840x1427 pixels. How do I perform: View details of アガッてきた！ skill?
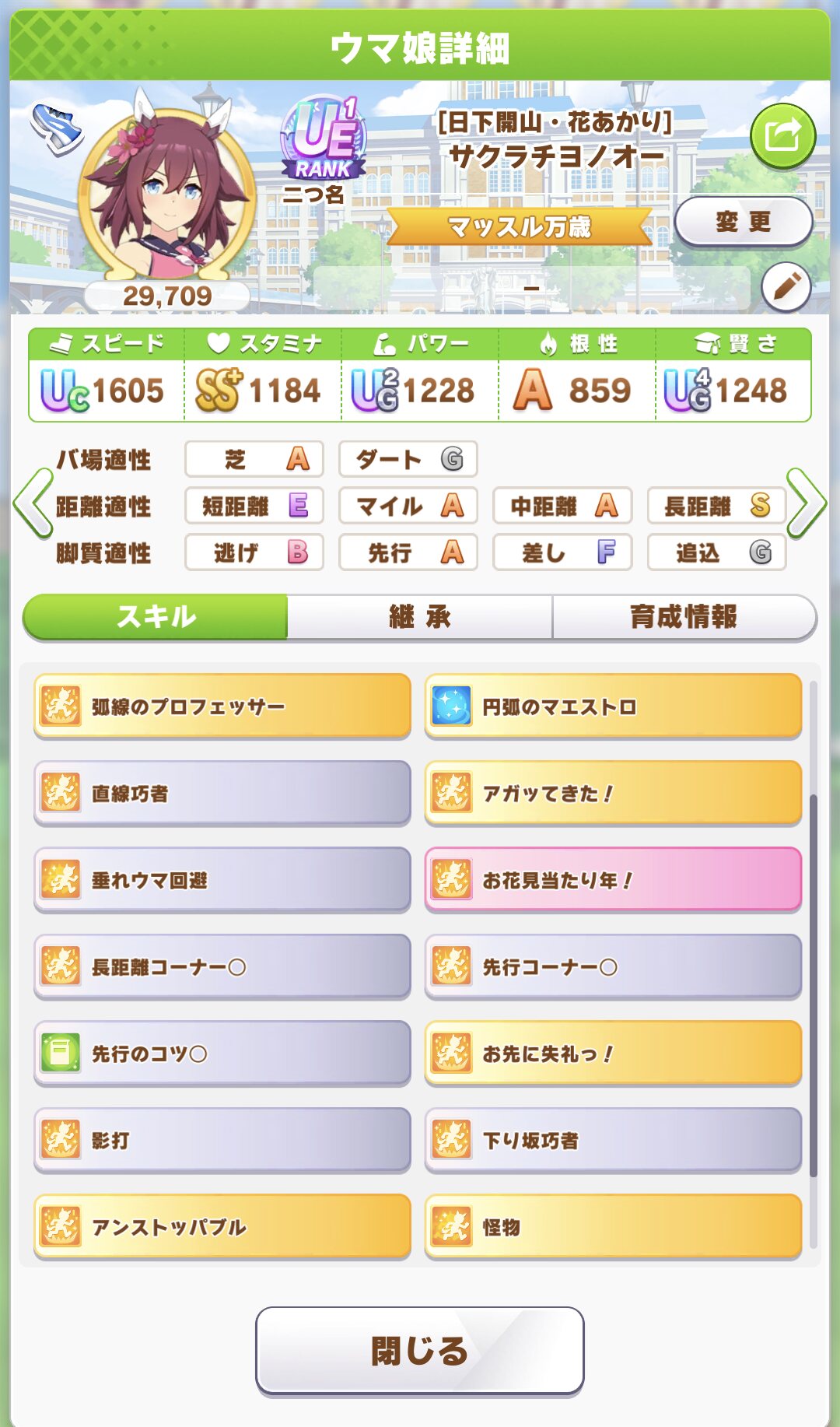pos(613,793)
